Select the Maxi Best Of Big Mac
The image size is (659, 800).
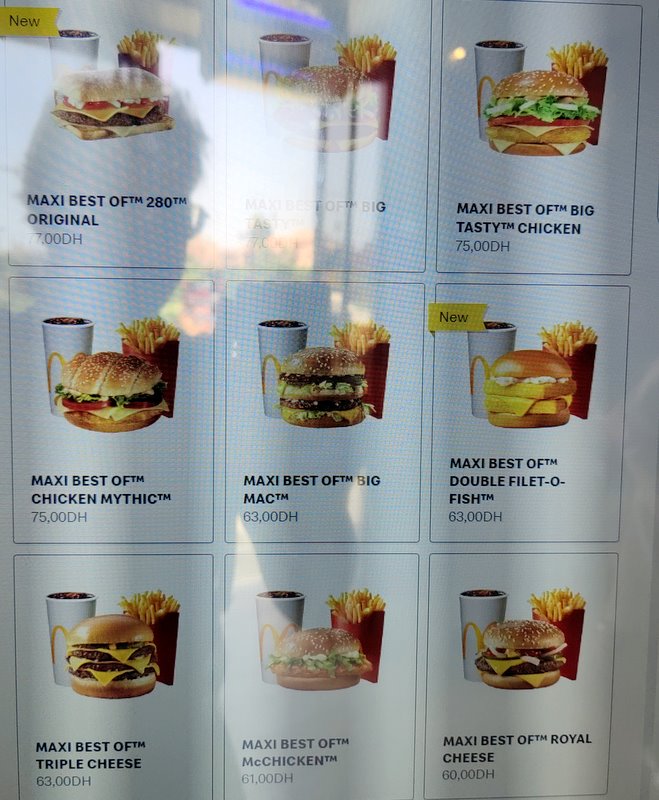(323, 410)
